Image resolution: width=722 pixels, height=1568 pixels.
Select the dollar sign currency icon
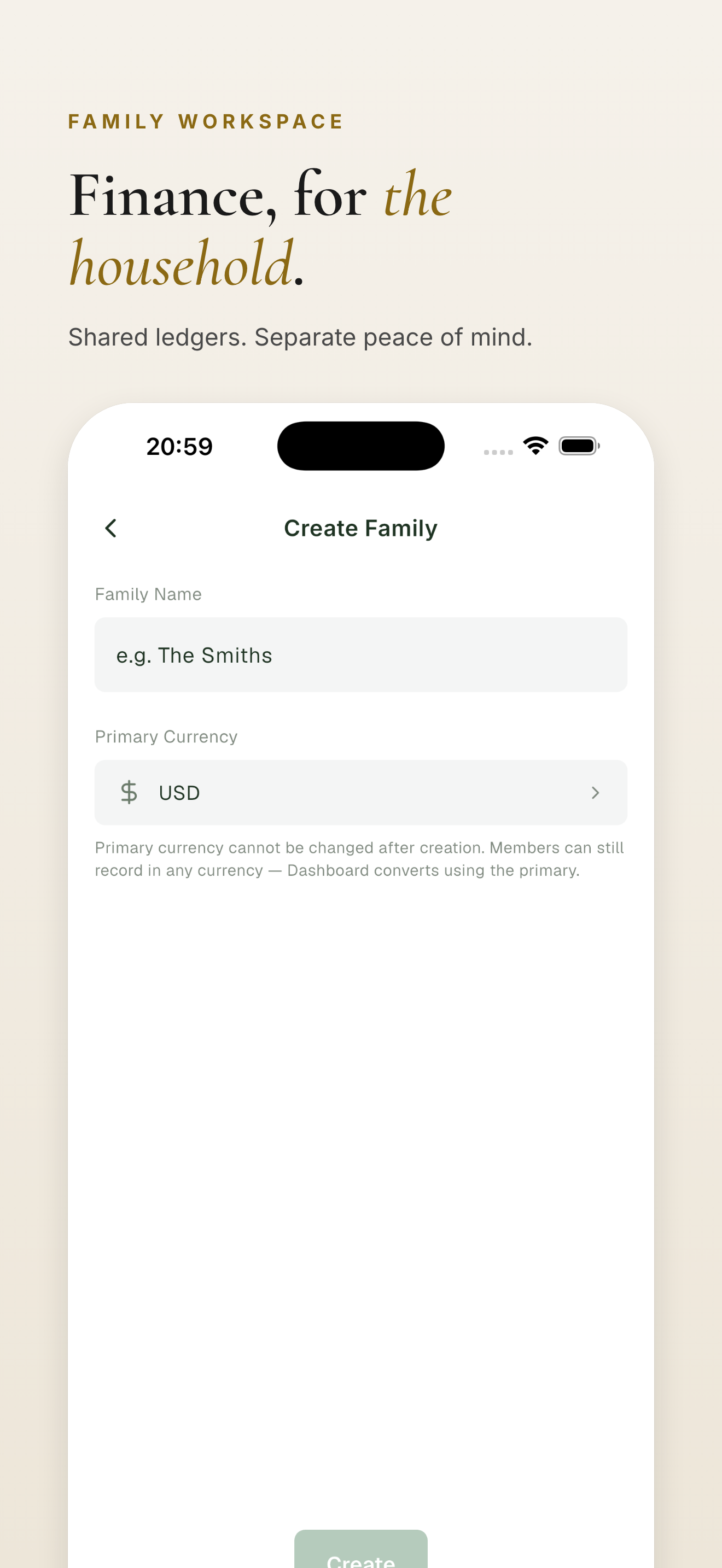point(128,792)
